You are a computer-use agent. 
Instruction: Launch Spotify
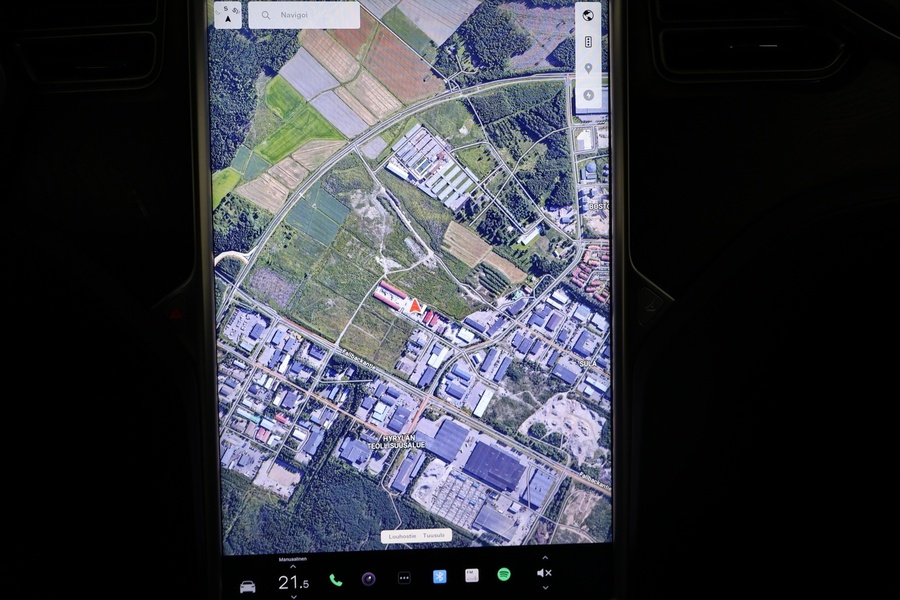click(504, 575)
